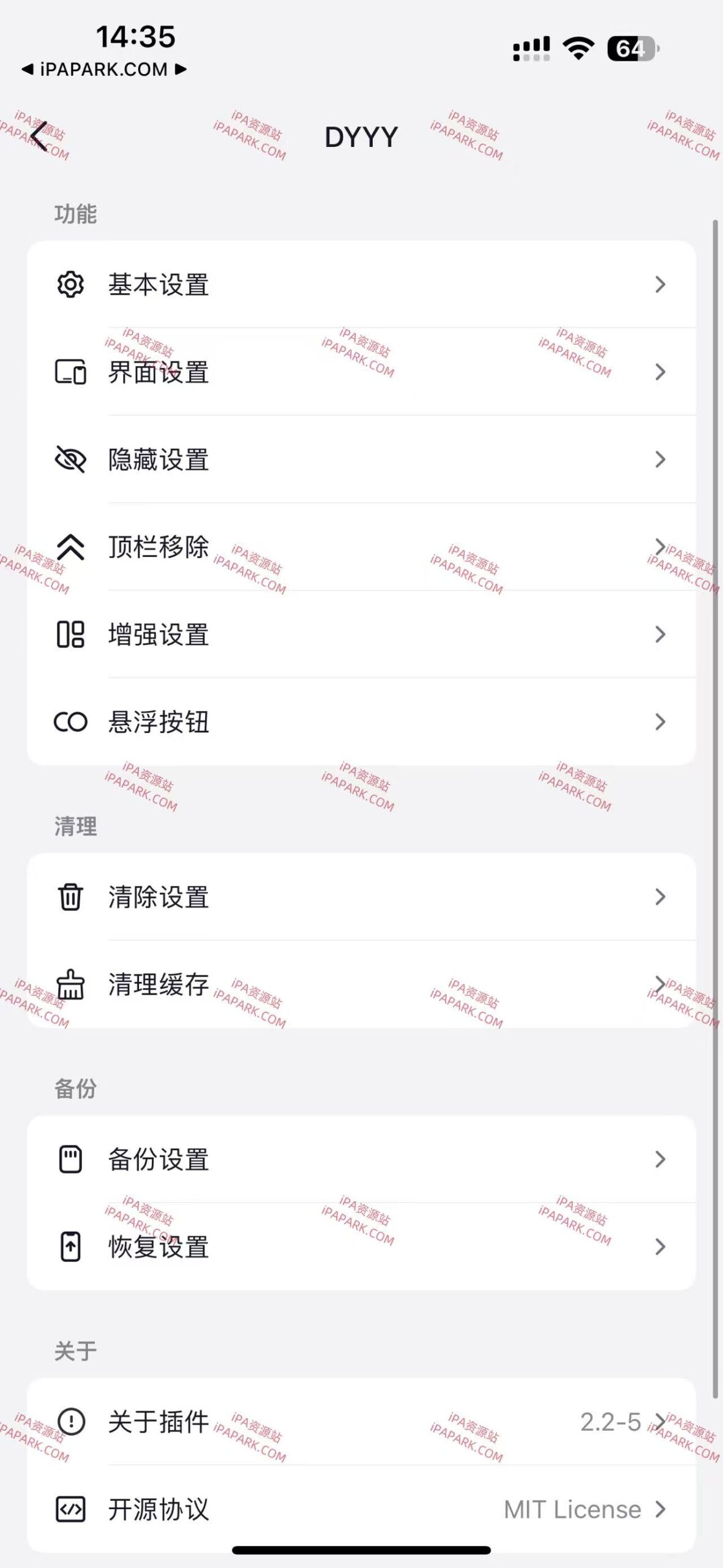Click the restore icon beside 恢复设置
This screenshot has height=1568, width=723.
pyautogui.click(x=70, y=1248)
